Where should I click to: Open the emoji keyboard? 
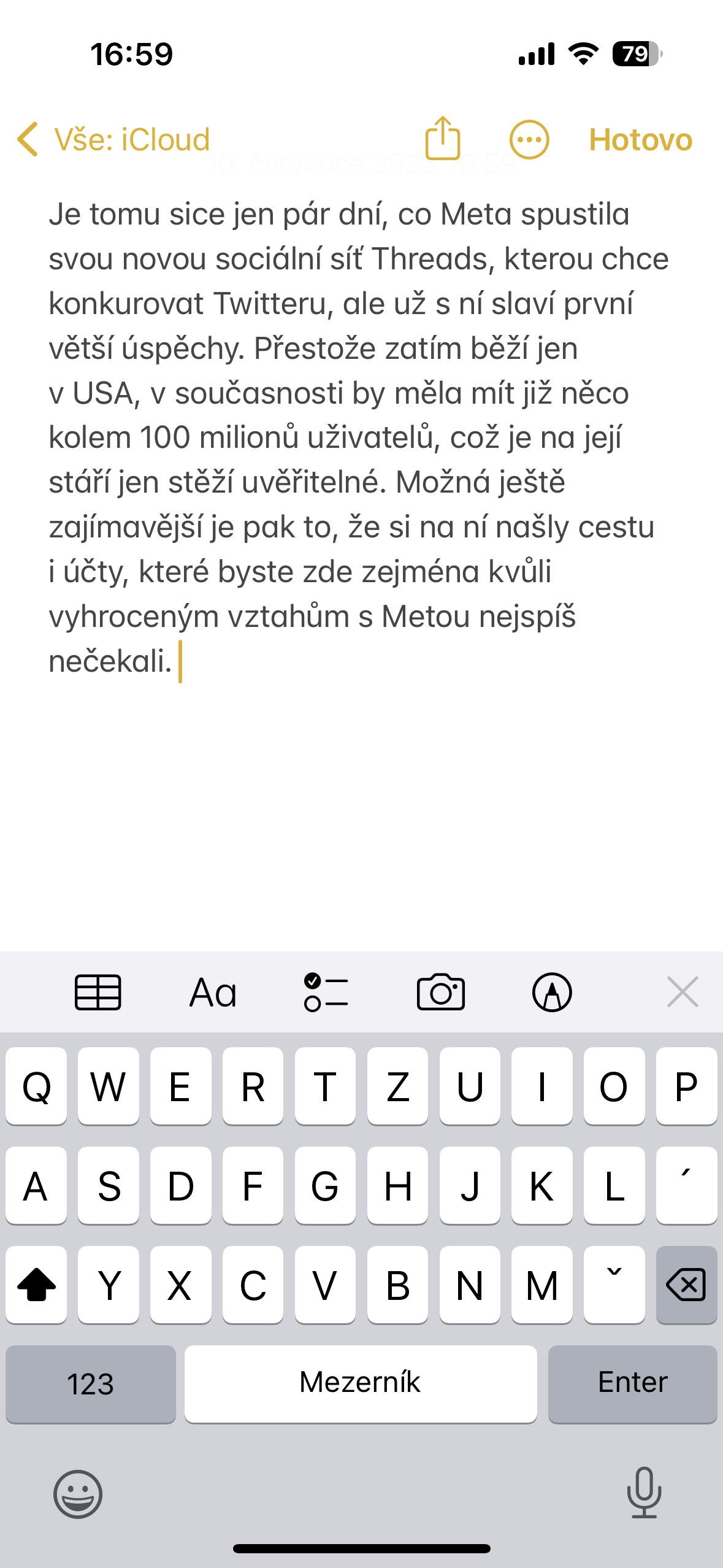click(x=78, y=1493)
